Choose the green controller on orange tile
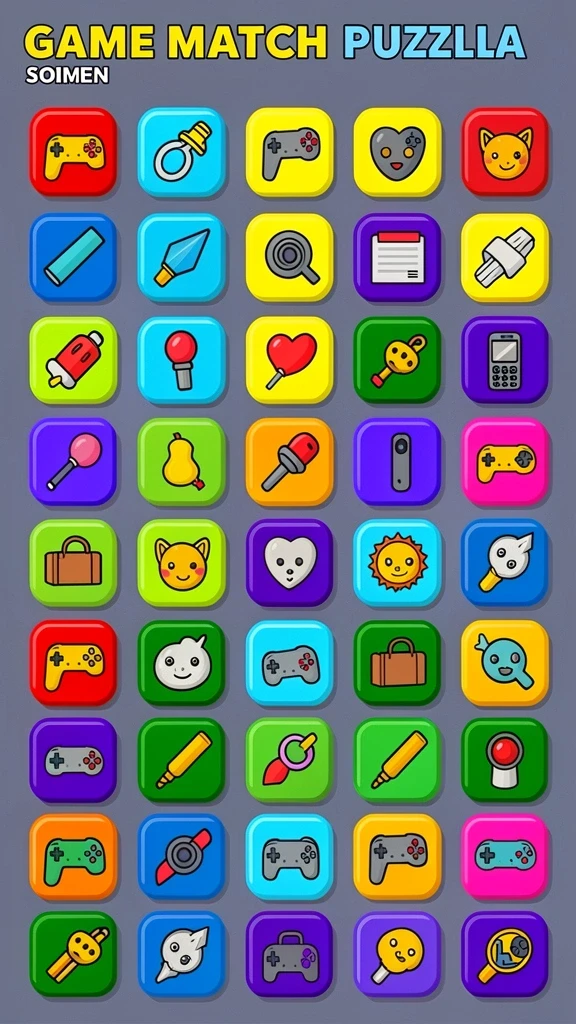576x1024 pixels. tap(73, 857)
